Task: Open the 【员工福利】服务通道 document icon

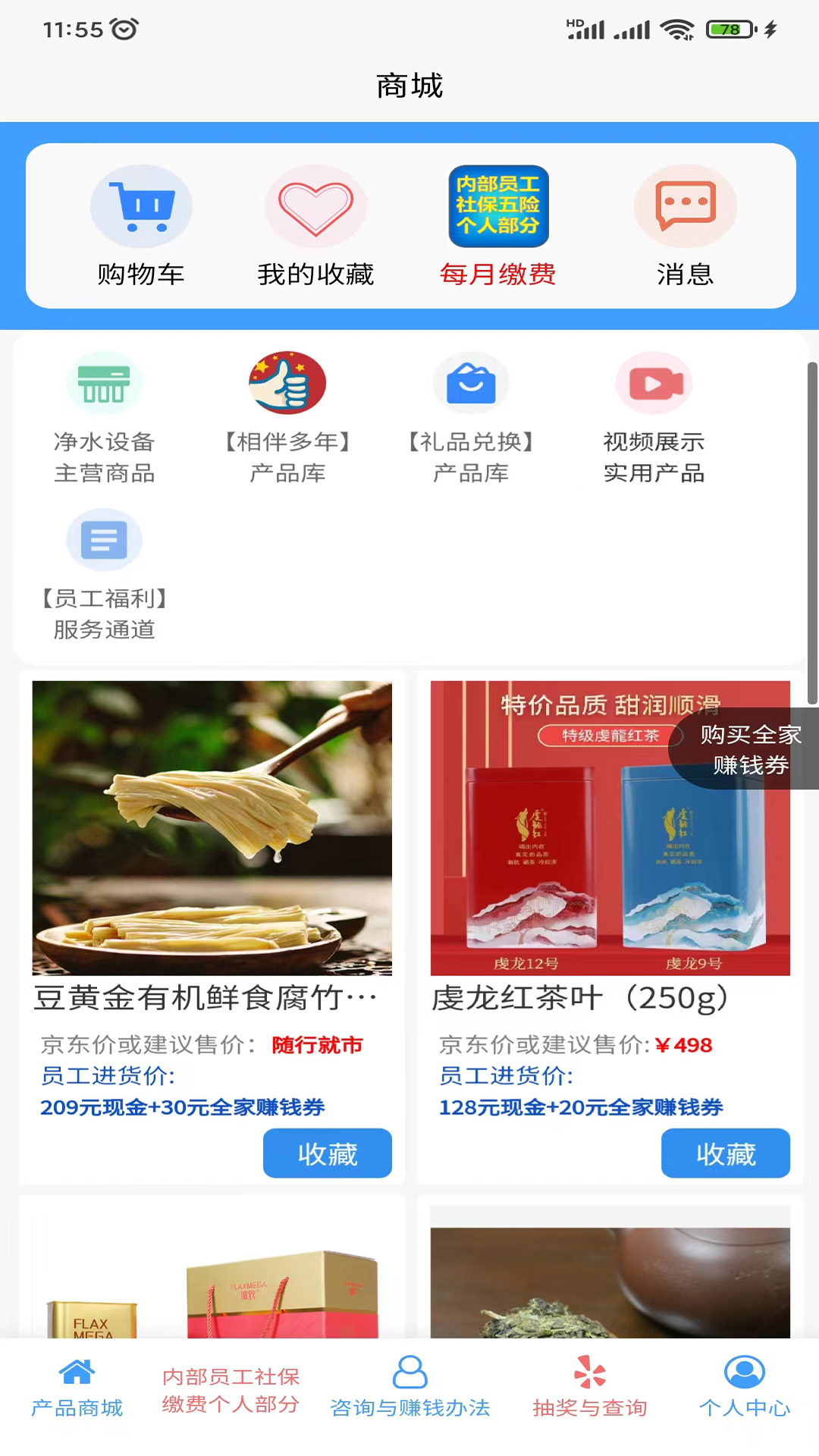Action: [104, 539]
